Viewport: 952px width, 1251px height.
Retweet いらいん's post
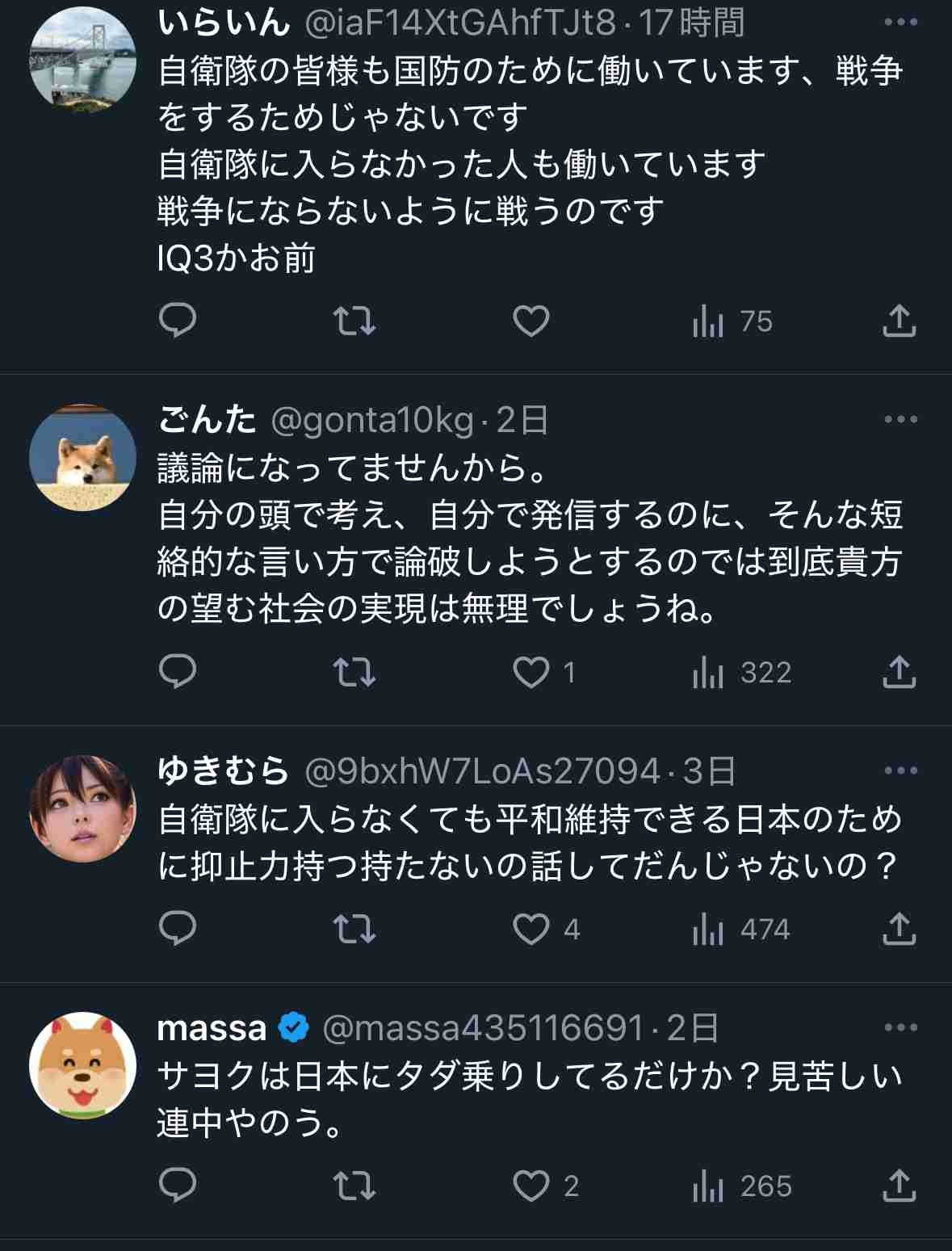point(354,321)
